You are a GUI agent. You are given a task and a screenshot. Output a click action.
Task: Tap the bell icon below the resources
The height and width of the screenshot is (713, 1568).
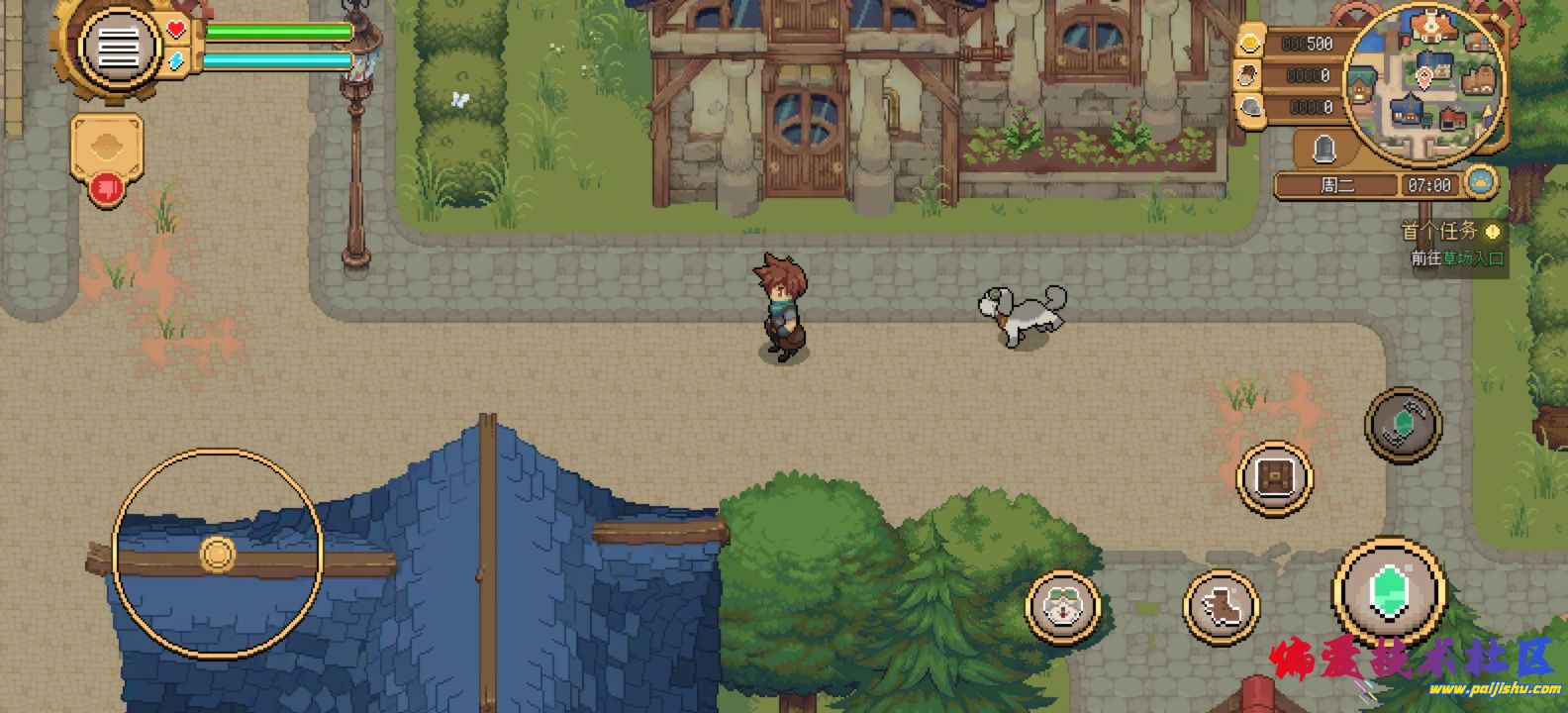[x=1324, y=151]
